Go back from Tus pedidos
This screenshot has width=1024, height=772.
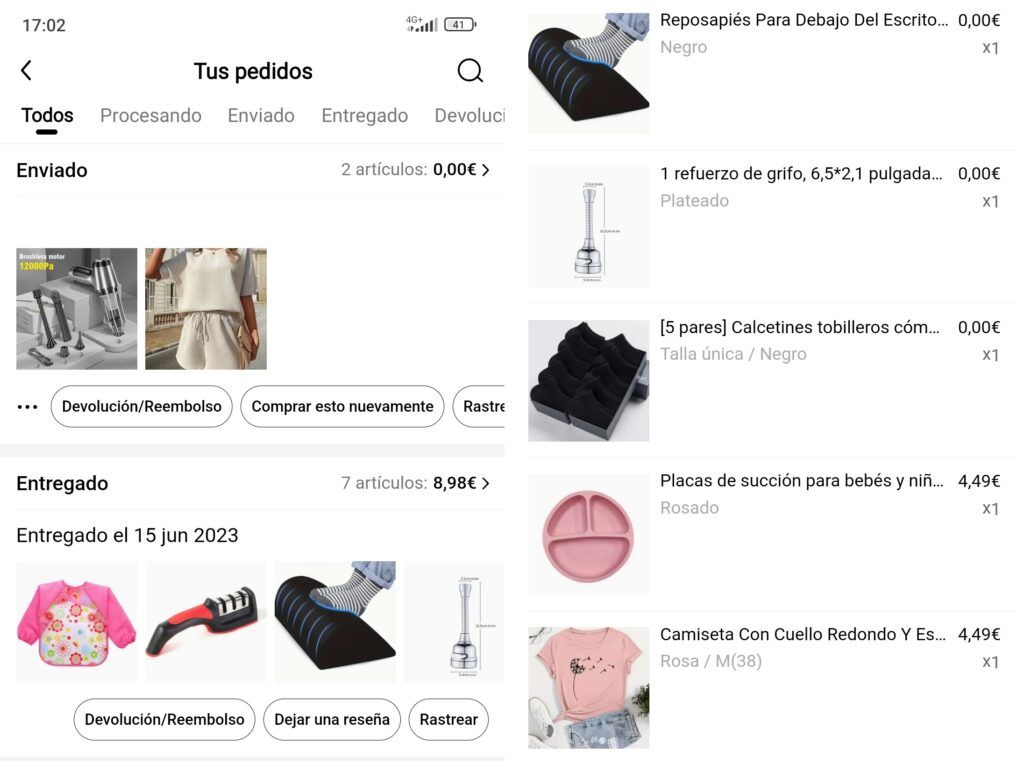(x=27, y=71)
